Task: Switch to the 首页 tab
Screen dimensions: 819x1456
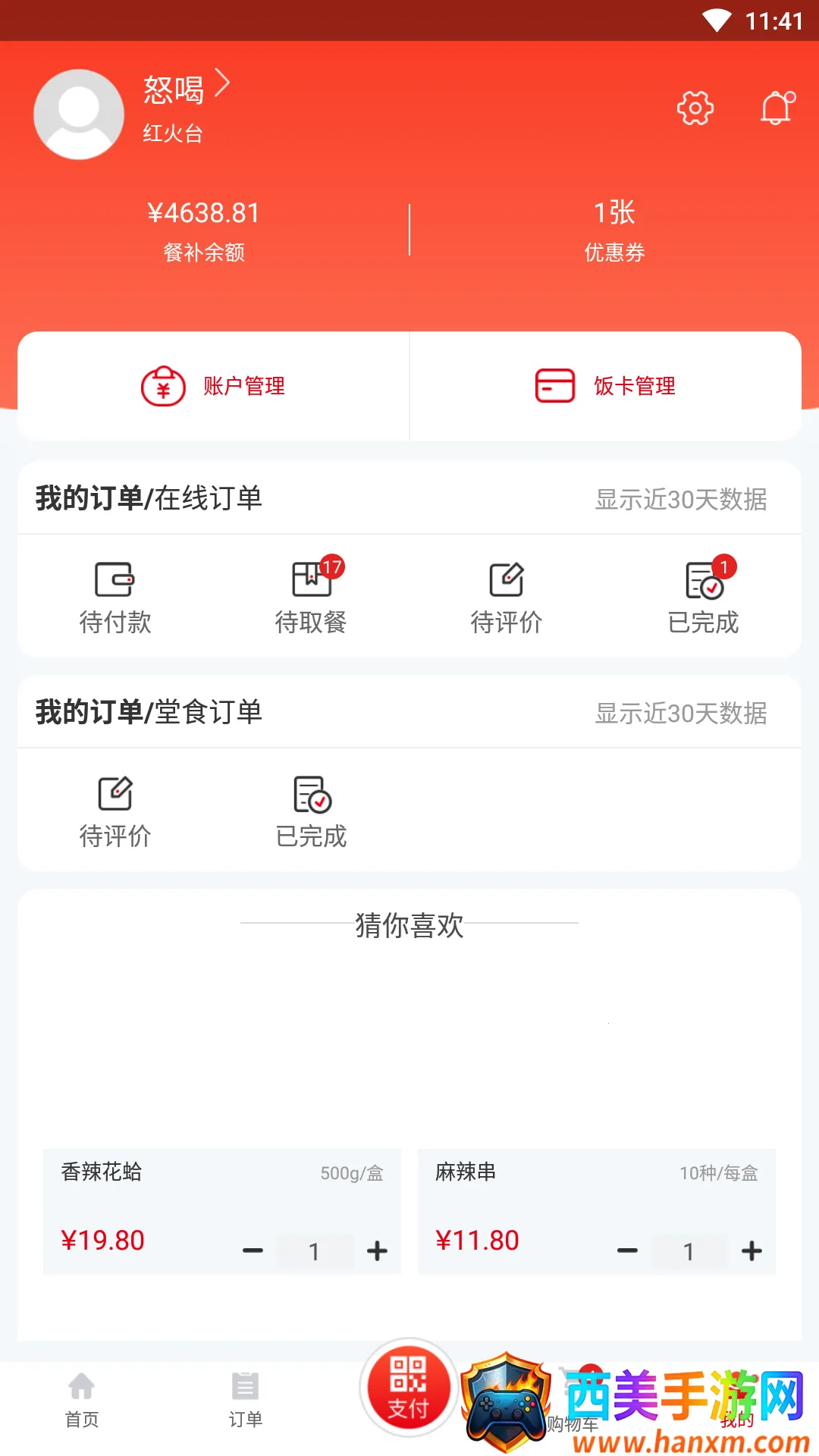Action: [82, 1400]
